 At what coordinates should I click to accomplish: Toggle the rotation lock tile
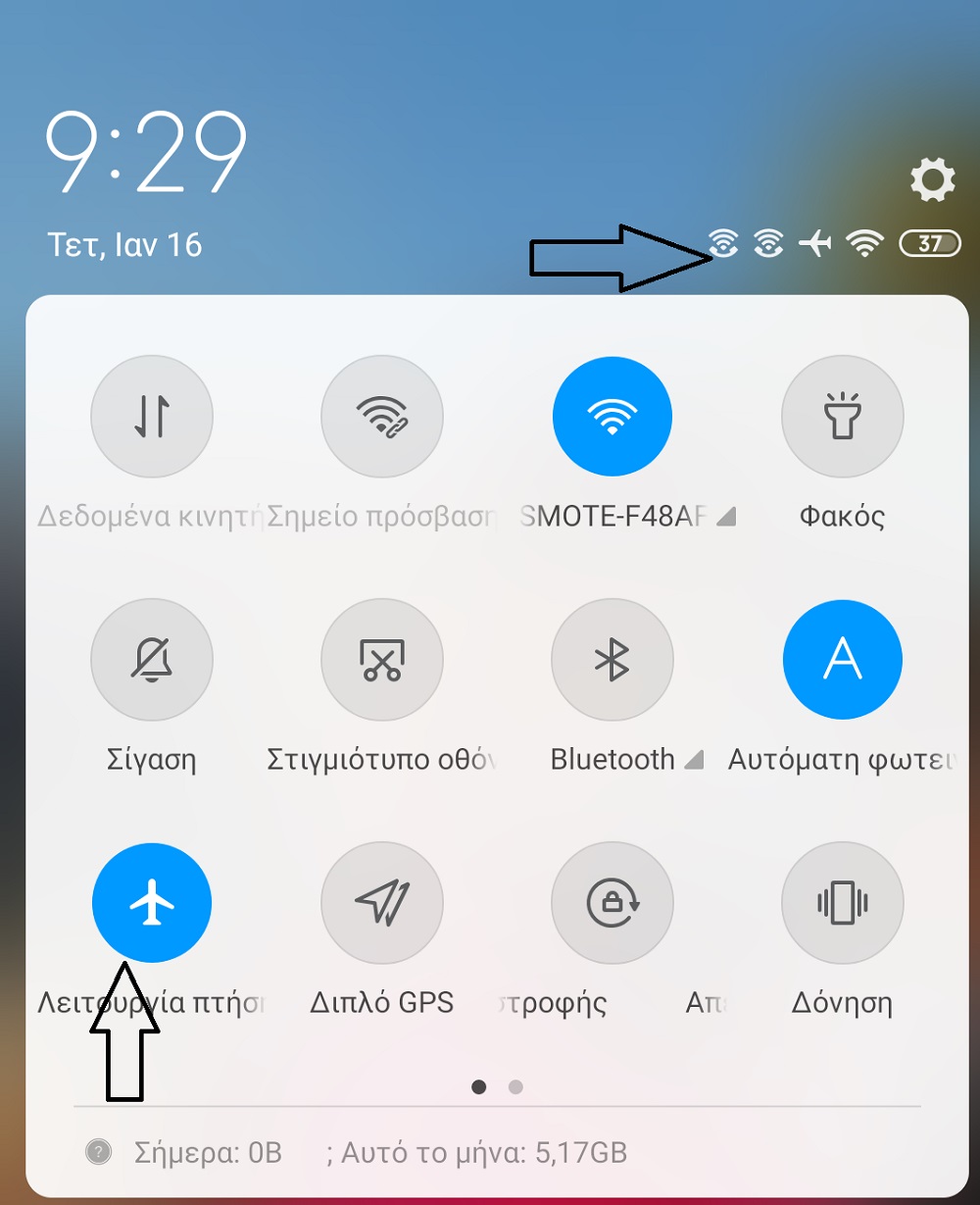click(x=612, y=902)
